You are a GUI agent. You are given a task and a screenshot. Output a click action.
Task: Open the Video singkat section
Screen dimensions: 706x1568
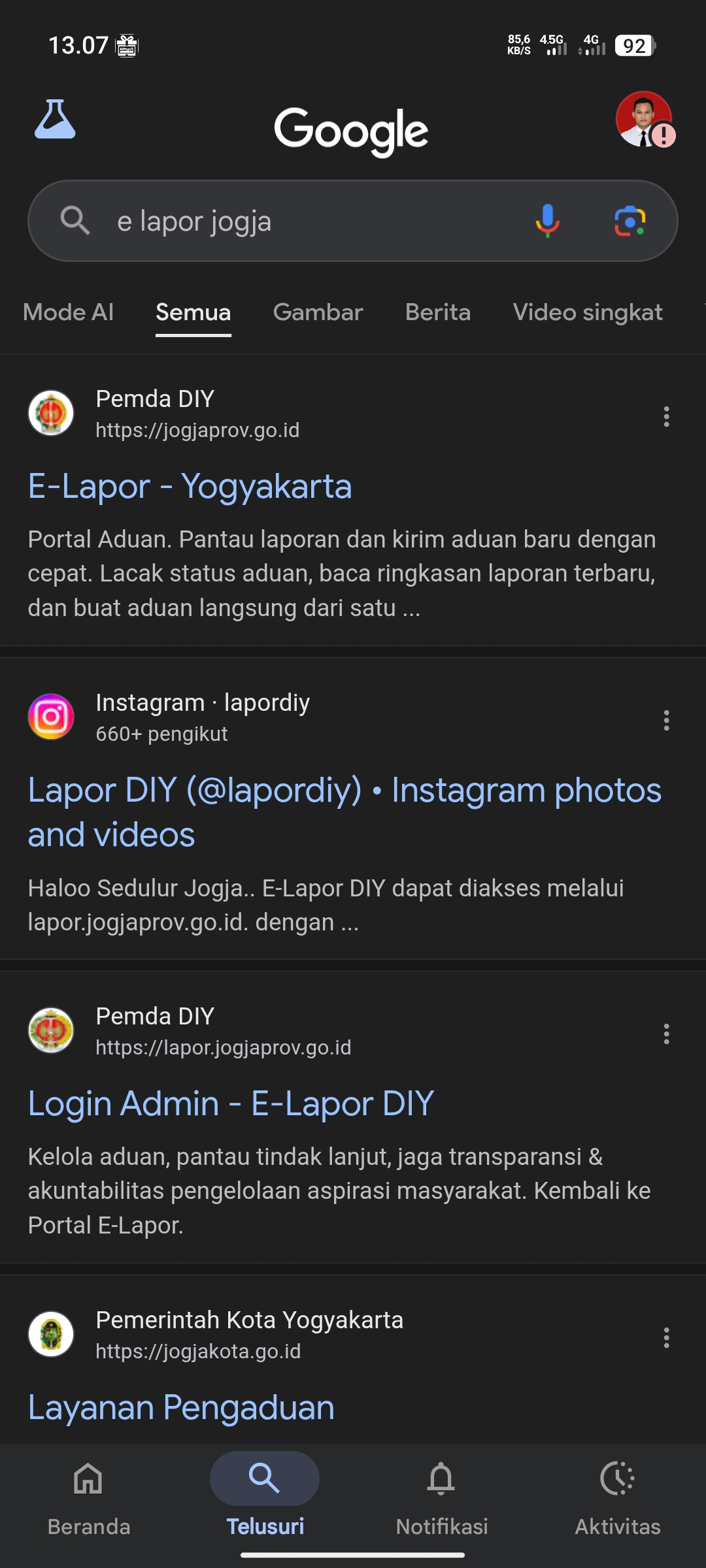588,312
